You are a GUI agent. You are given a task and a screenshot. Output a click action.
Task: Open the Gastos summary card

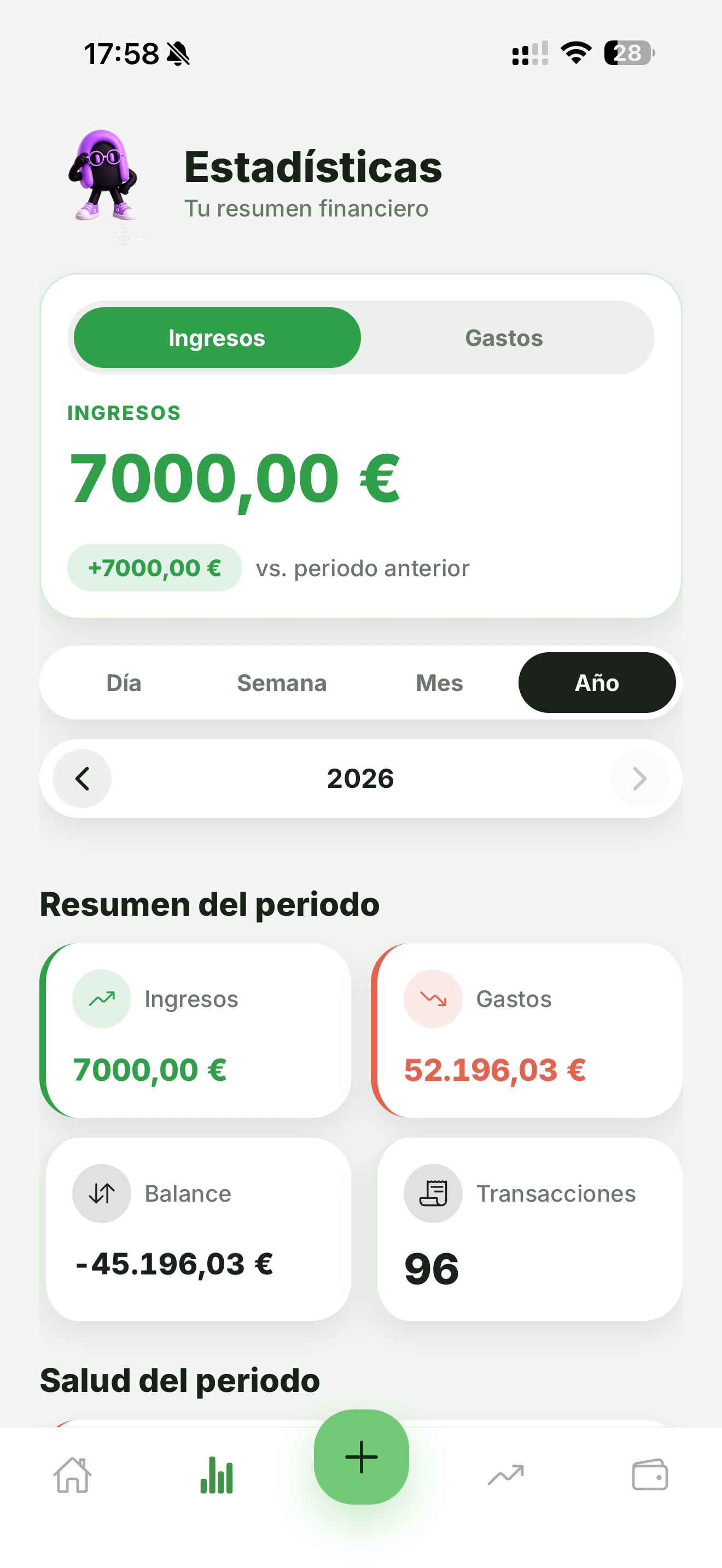point(527,1031)
